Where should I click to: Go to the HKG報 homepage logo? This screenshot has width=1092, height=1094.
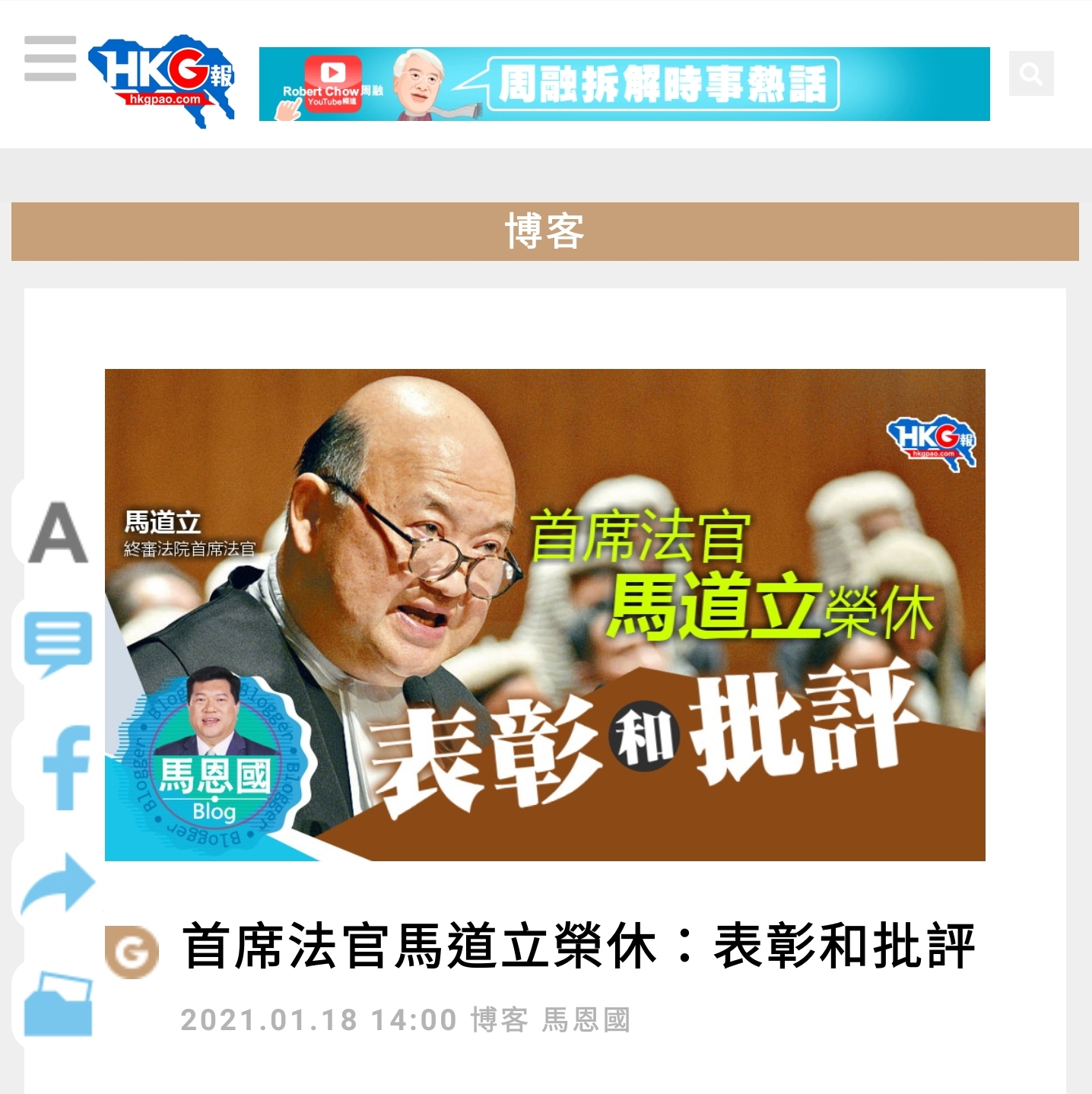point(162,80)
